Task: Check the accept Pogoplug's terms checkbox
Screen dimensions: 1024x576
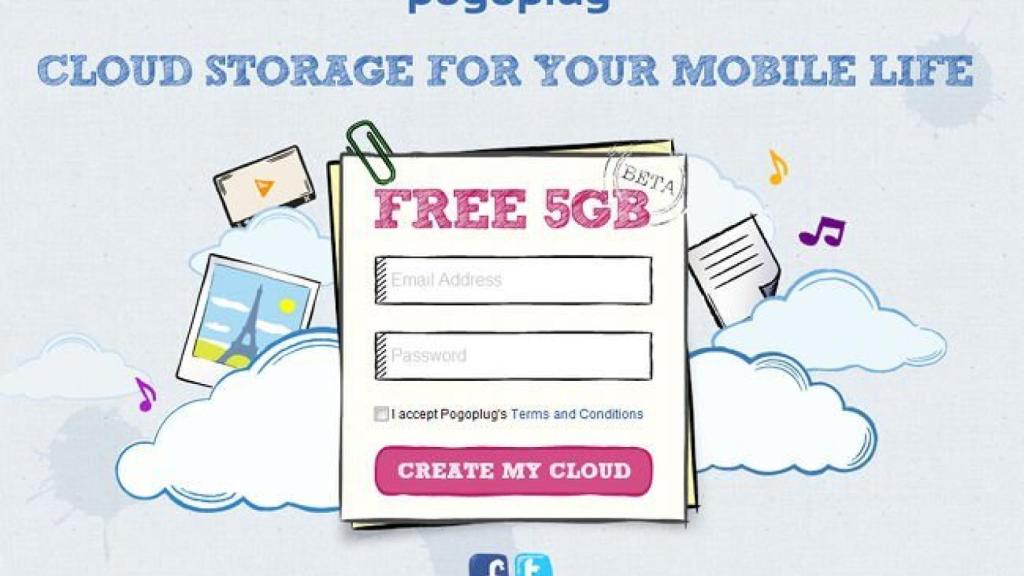Action: click(381, 414)
